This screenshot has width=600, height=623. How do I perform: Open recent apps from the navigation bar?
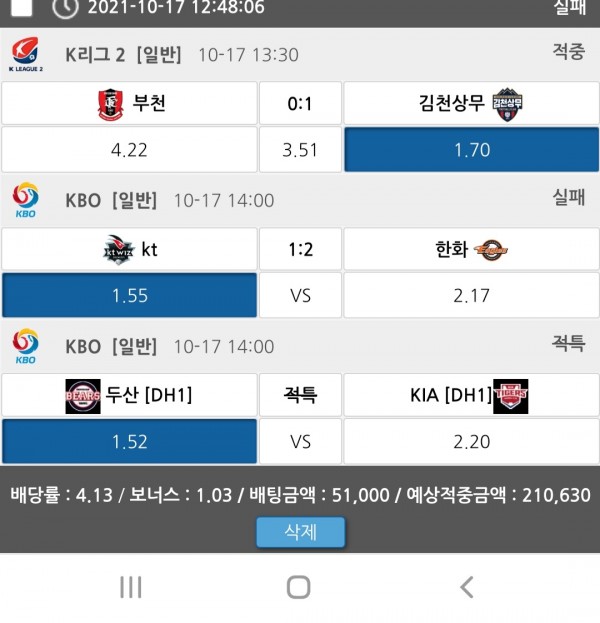(x=131, y=587)
